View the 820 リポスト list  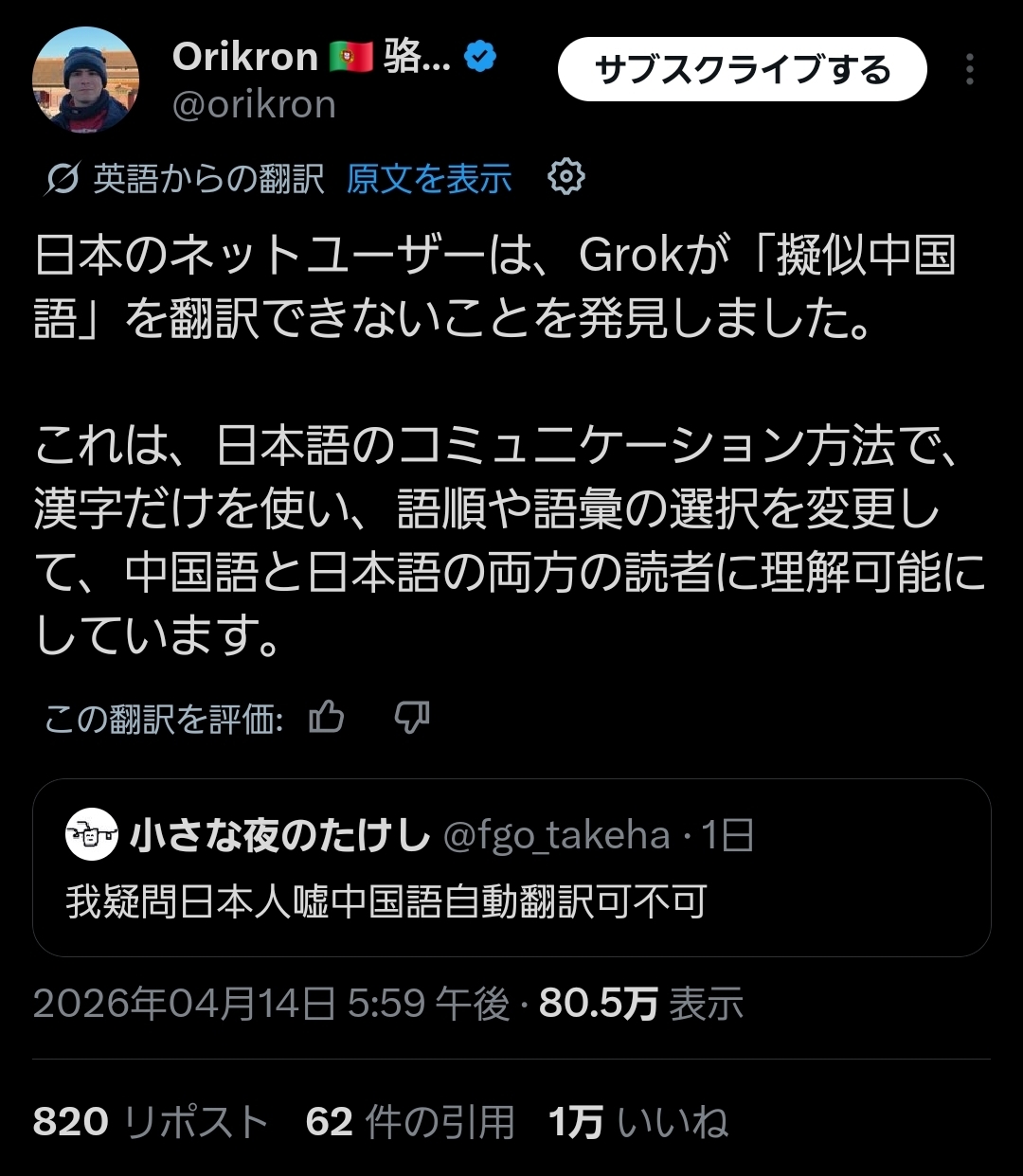152,1122
